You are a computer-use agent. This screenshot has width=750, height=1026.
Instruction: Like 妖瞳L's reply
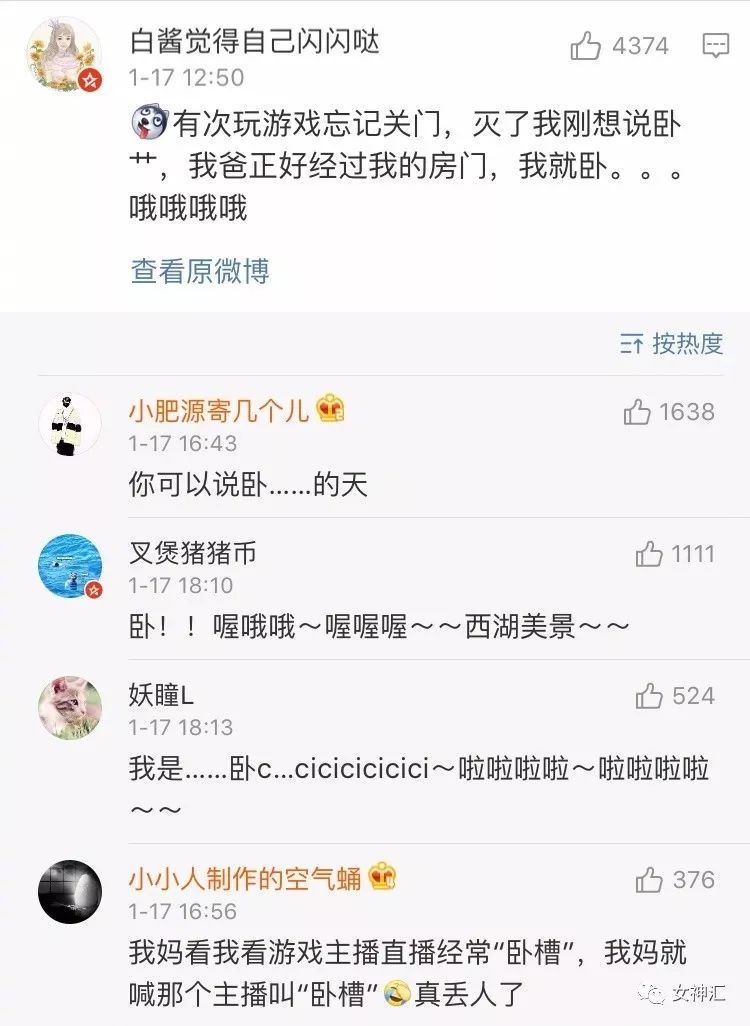(x=650, y=696)
